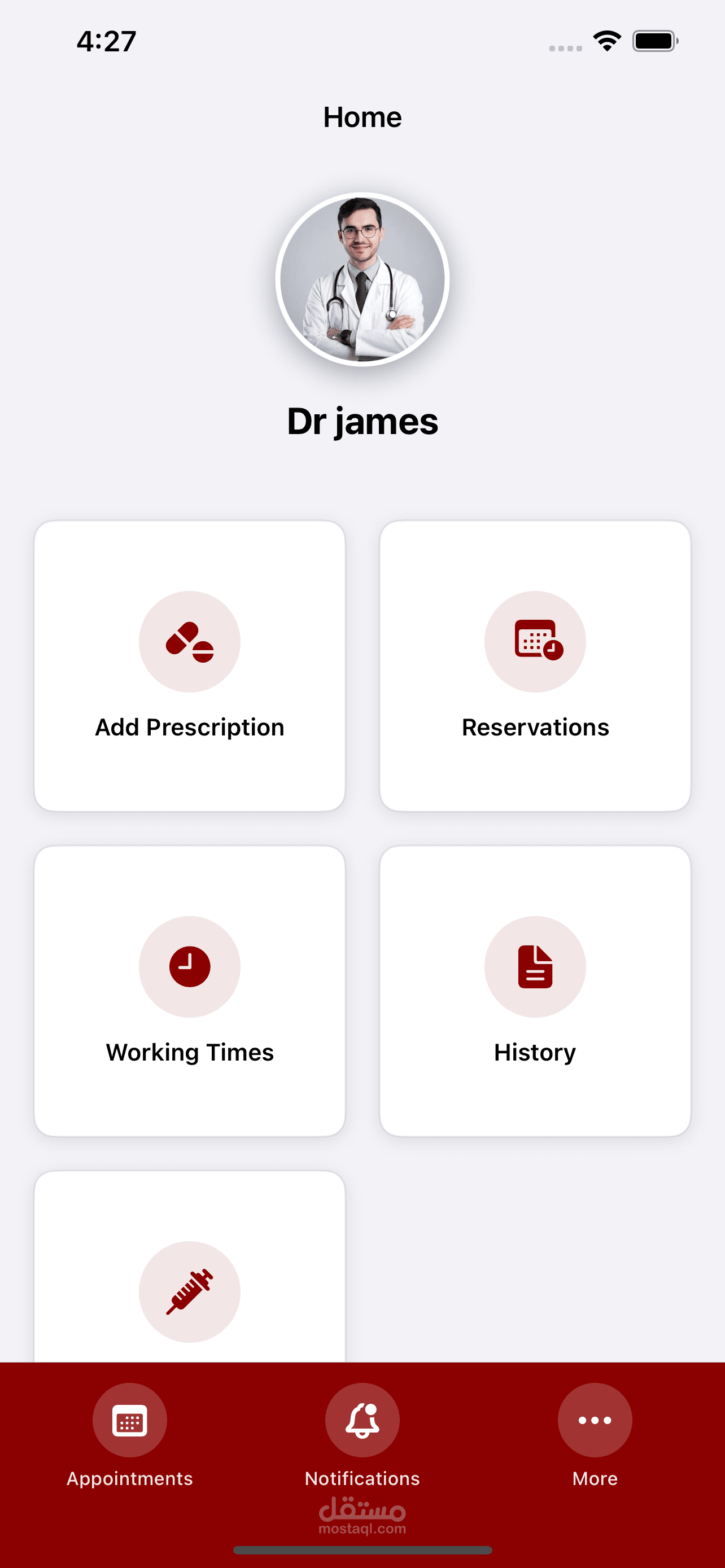Click the More ellipsis icon in bottom bar
The image size is (725, 1568).
click(595, 1420)
